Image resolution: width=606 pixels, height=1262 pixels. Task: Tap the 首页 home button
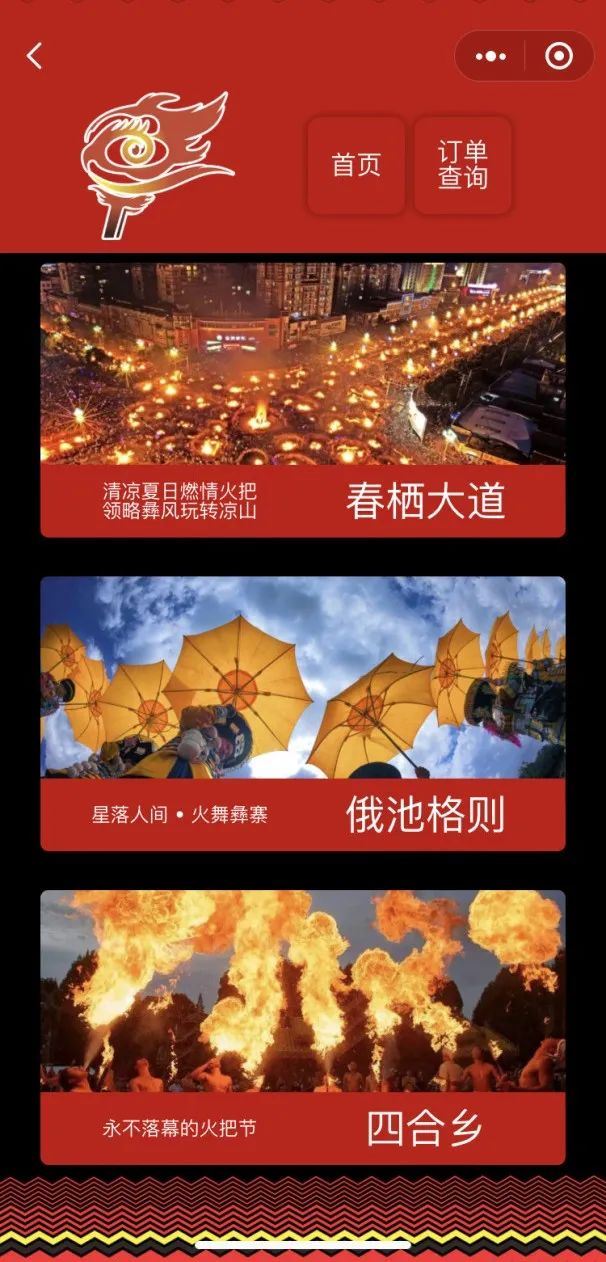[356, 165]
